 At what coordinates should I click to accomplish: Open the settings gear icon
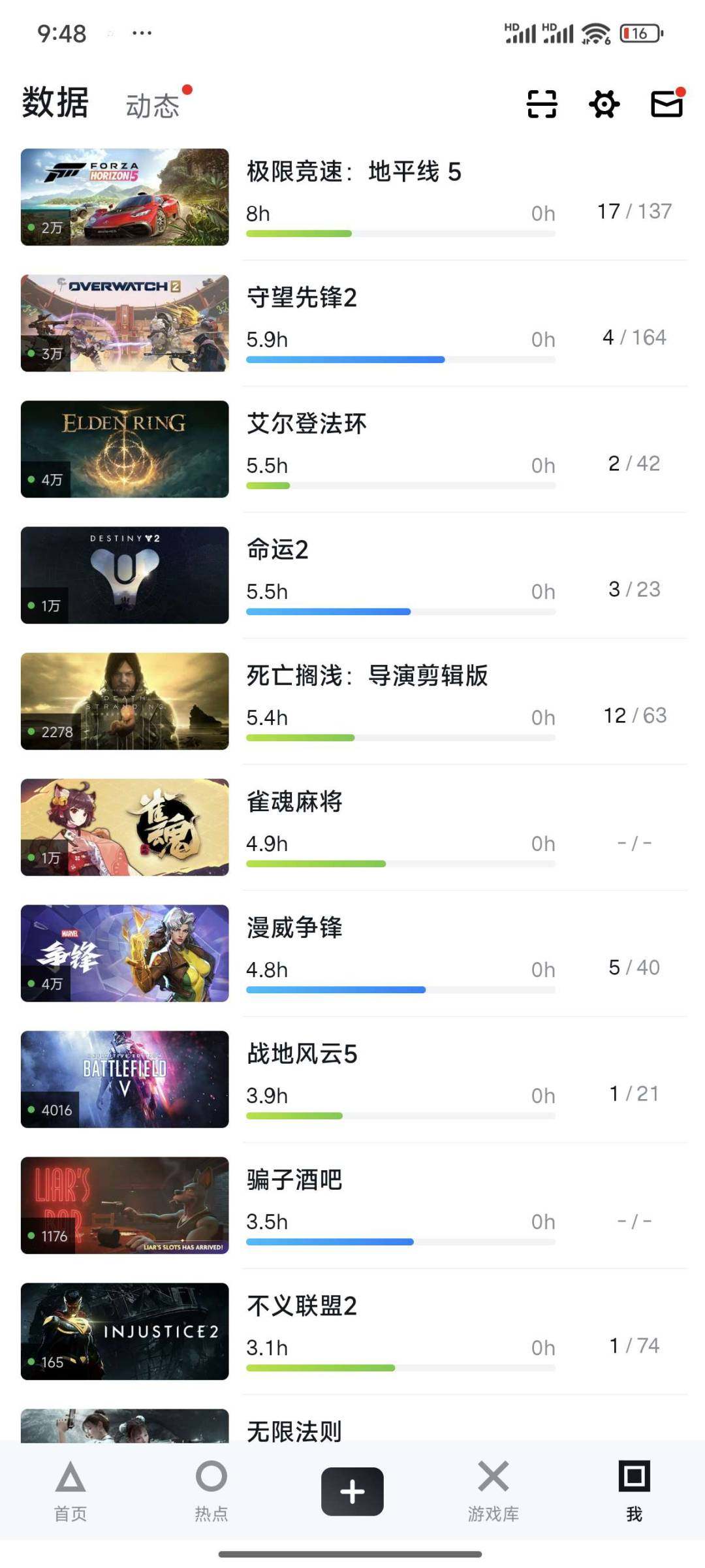pos(604,104)
